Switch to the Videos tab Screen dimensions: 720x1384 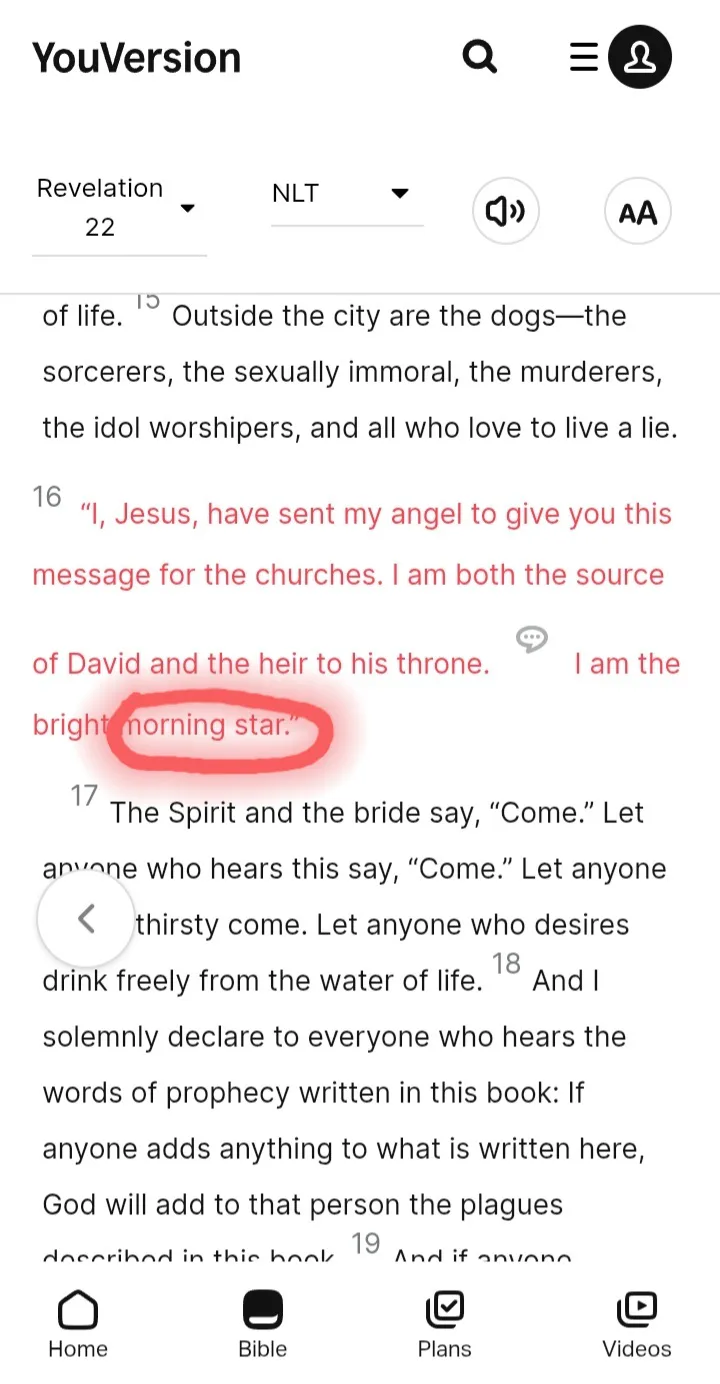pos(637,1324)
